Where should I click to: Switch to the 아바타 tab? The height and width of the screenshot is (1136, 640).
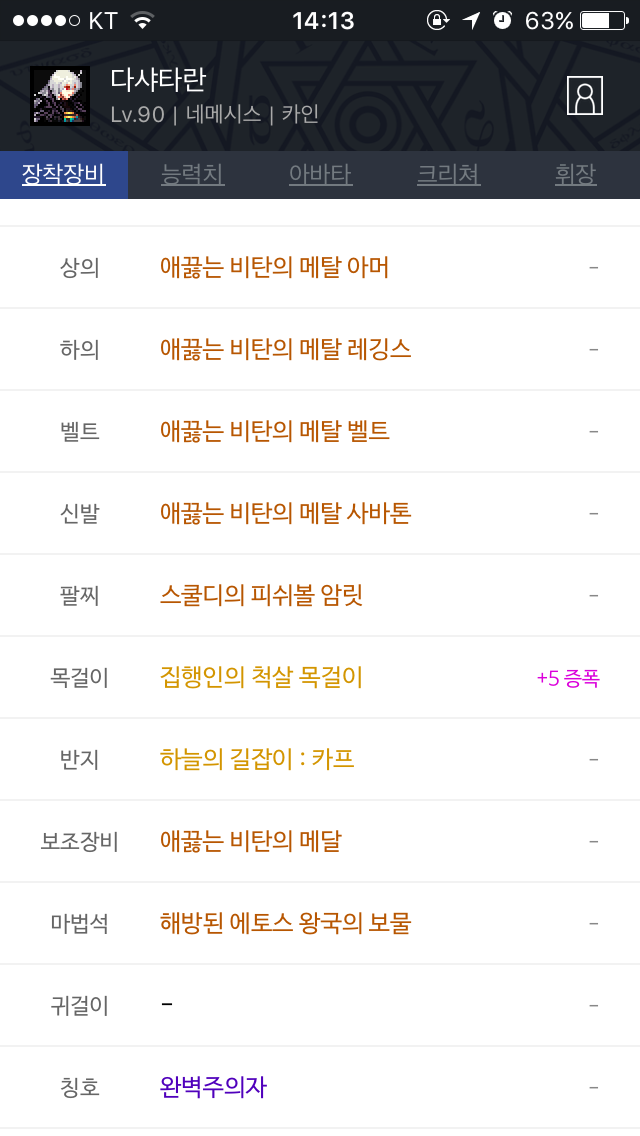coord(320,175)
